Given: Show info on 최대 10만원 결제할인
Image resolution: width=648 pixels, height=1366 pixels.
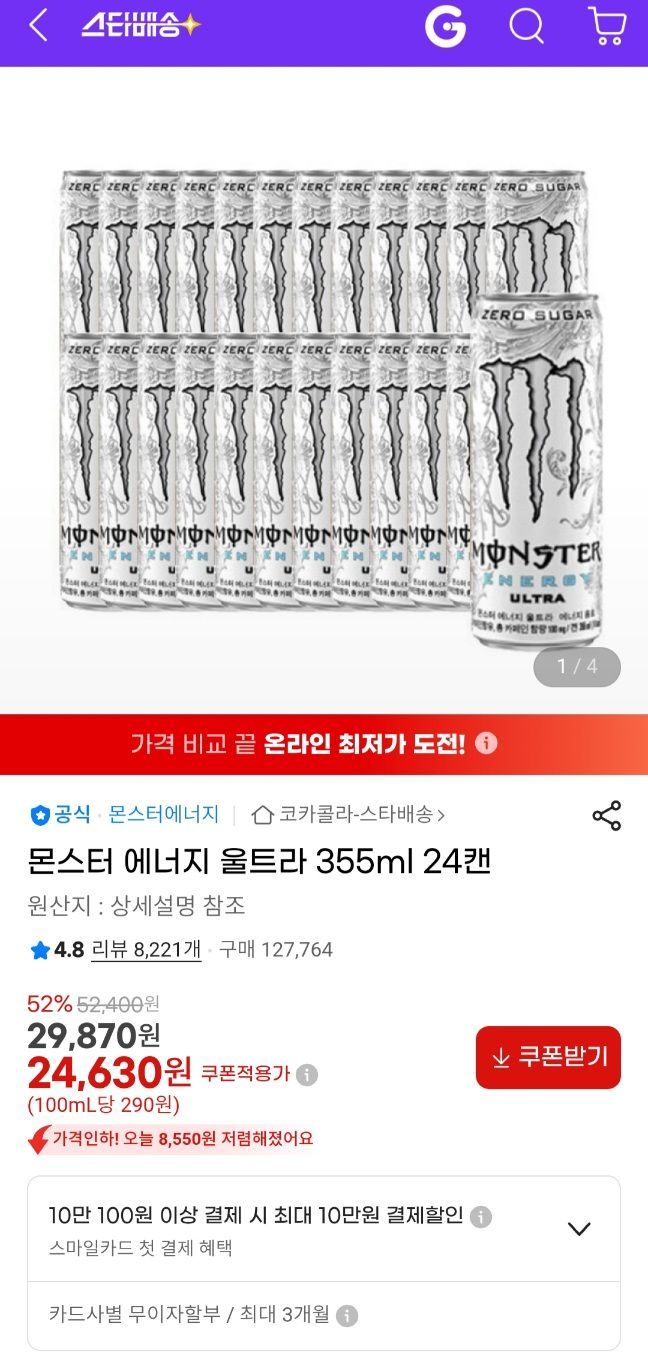Looking at the screenshot, I should point(481,1217).
